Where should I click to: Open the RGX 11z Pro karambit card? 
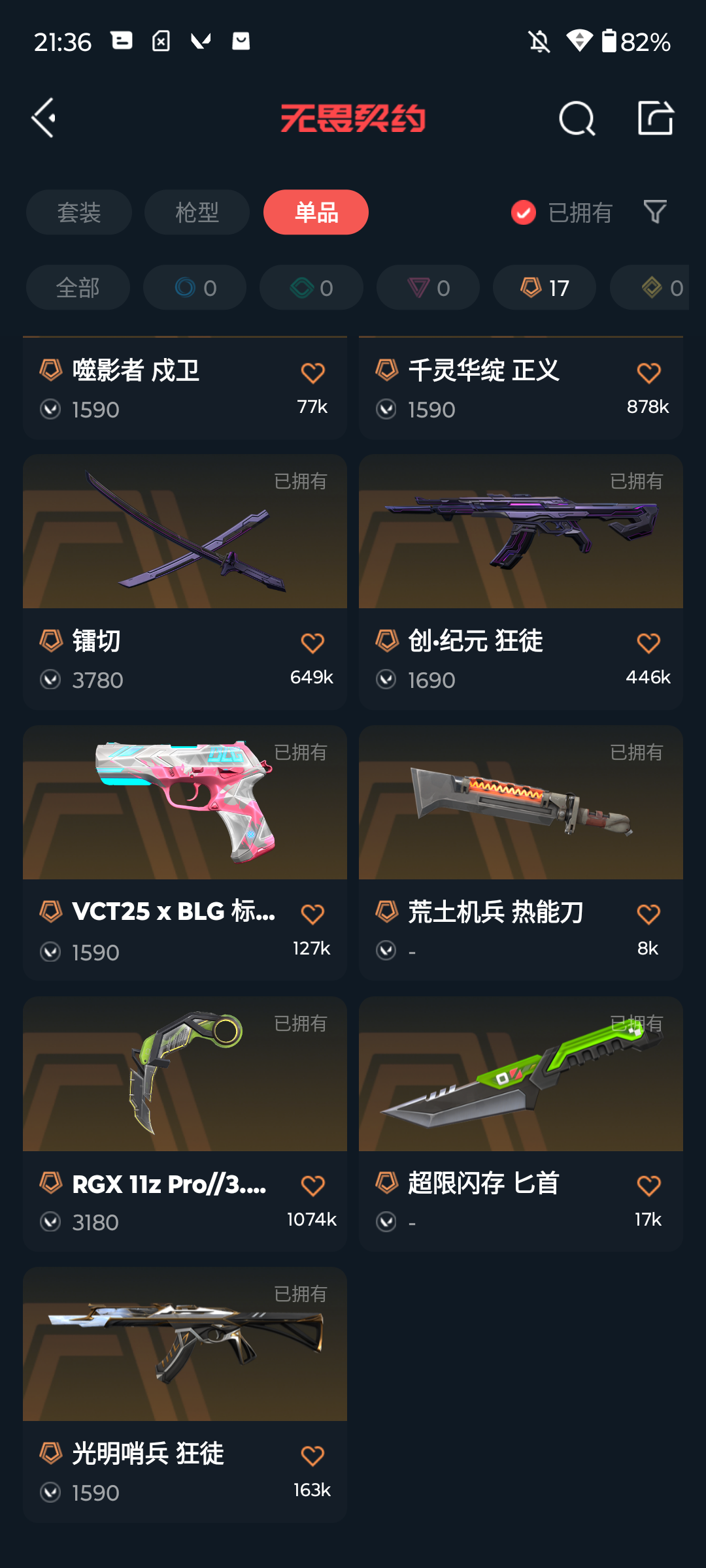[x=185, y=1124]
